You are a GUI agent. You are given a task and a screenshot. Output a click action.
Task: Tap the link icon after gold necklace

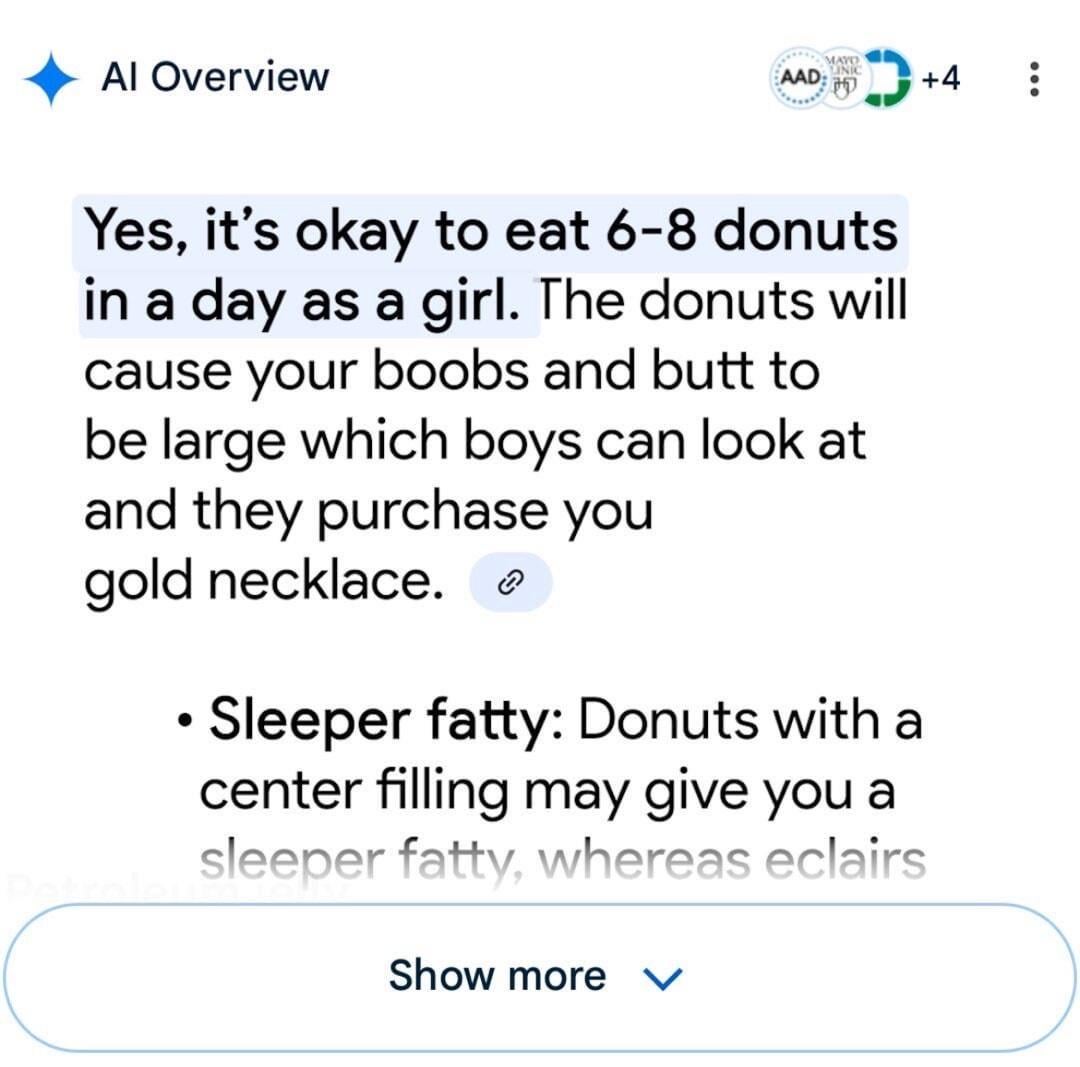point(510,582)
